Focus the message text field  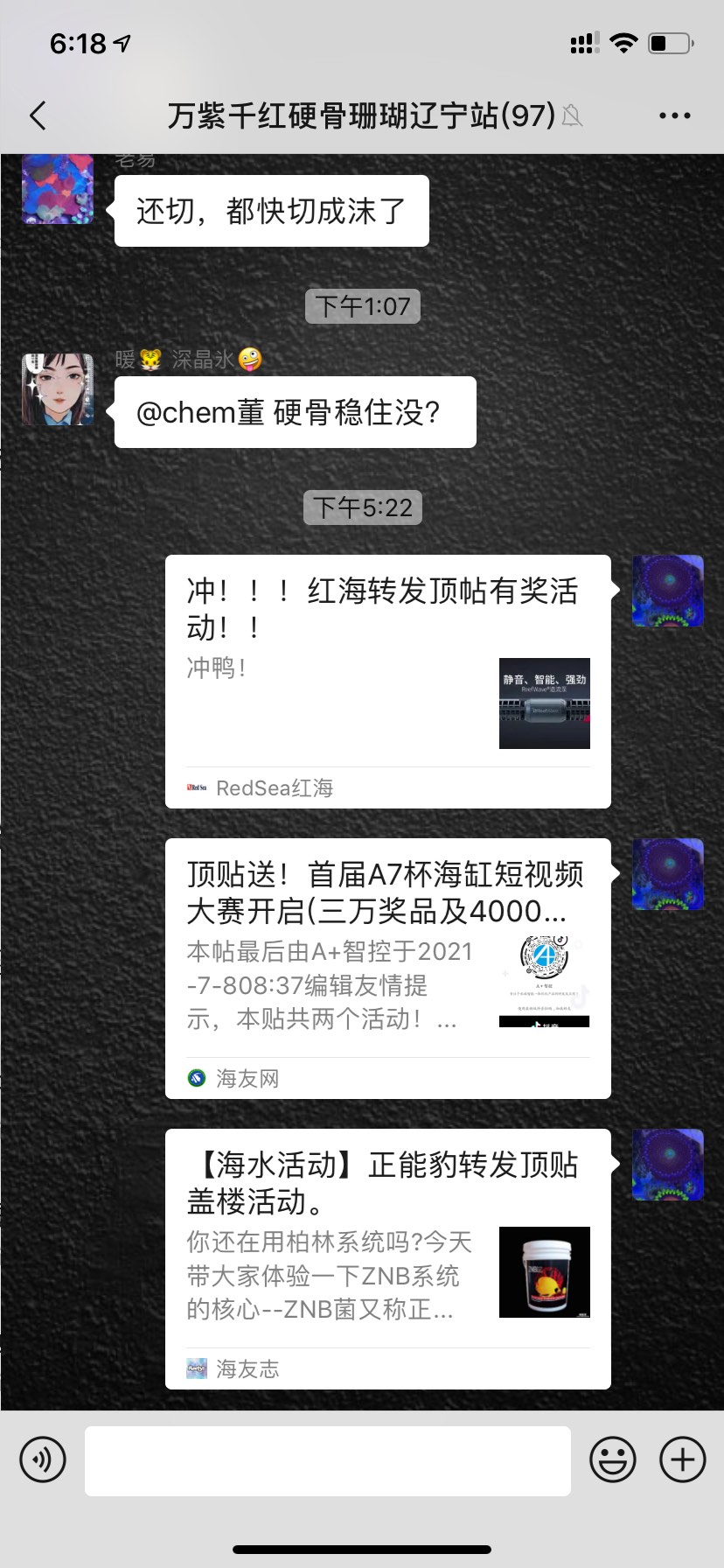[327, 1460]
